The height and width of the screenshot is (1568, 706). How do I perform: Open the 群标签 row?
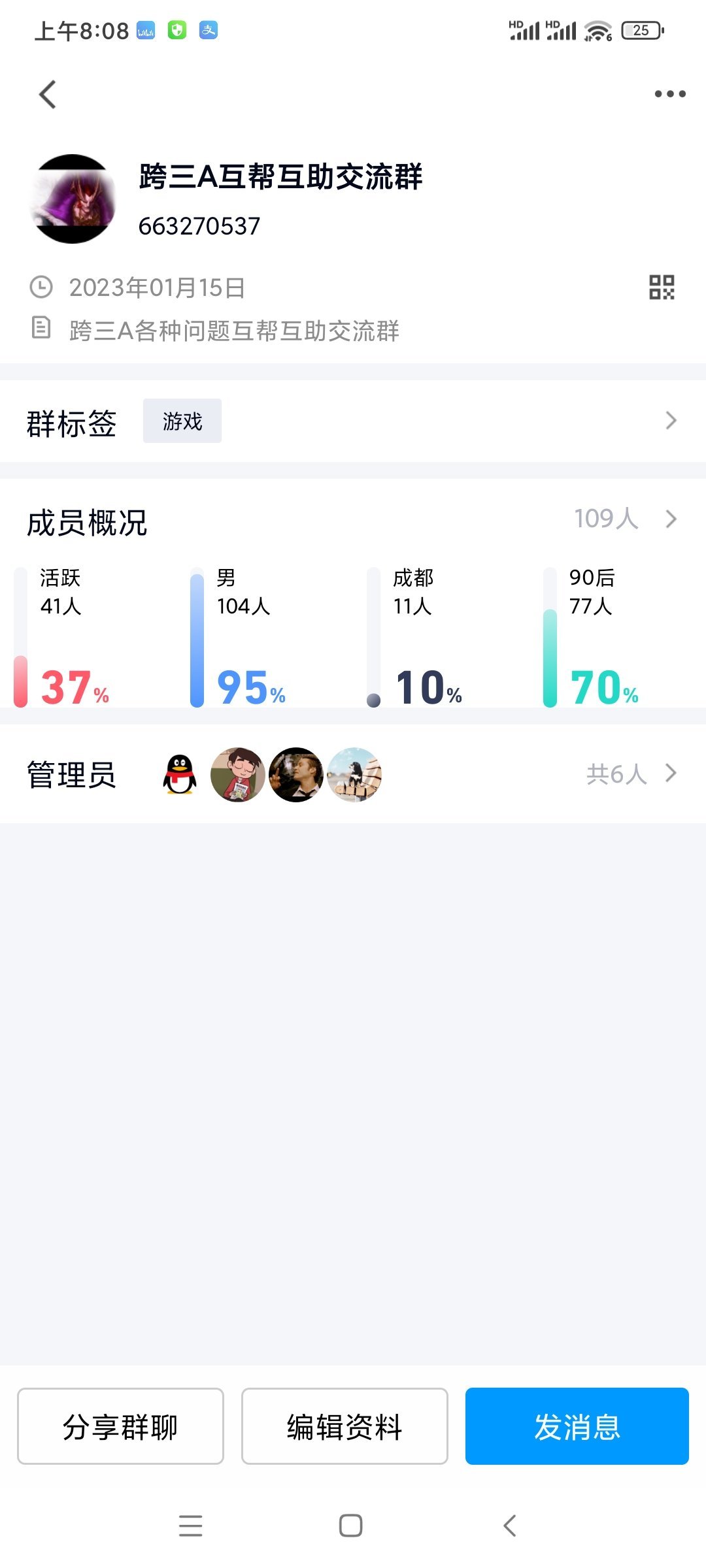click(353, 421)
